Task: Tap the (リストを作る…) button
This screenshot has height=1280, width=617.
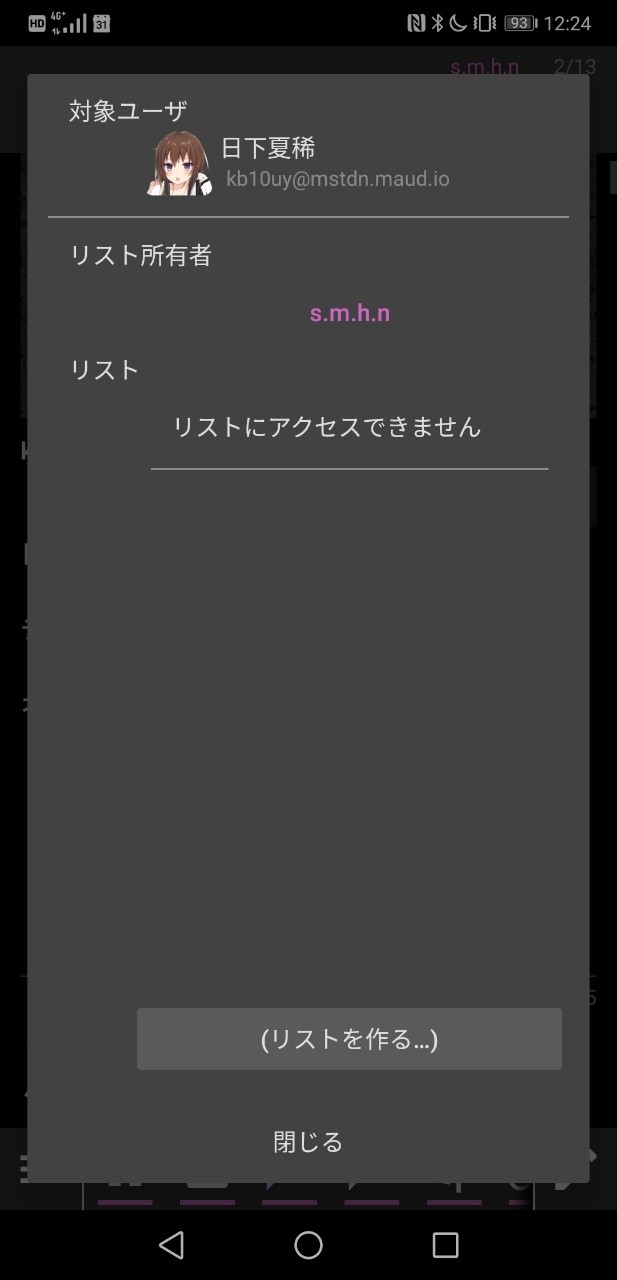Action: pos(349,1039)
